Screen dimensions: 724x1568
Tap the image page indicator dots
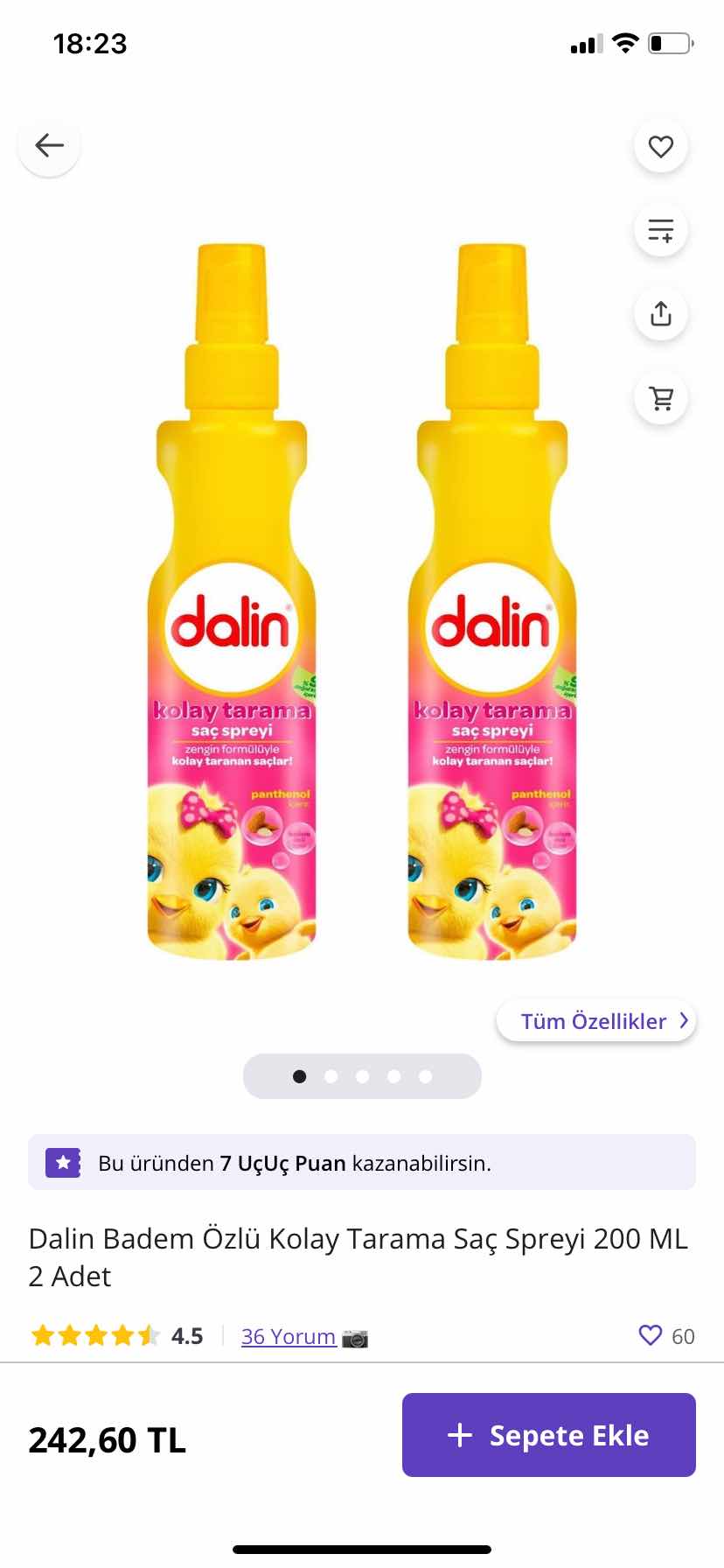tap(362, 1076)
